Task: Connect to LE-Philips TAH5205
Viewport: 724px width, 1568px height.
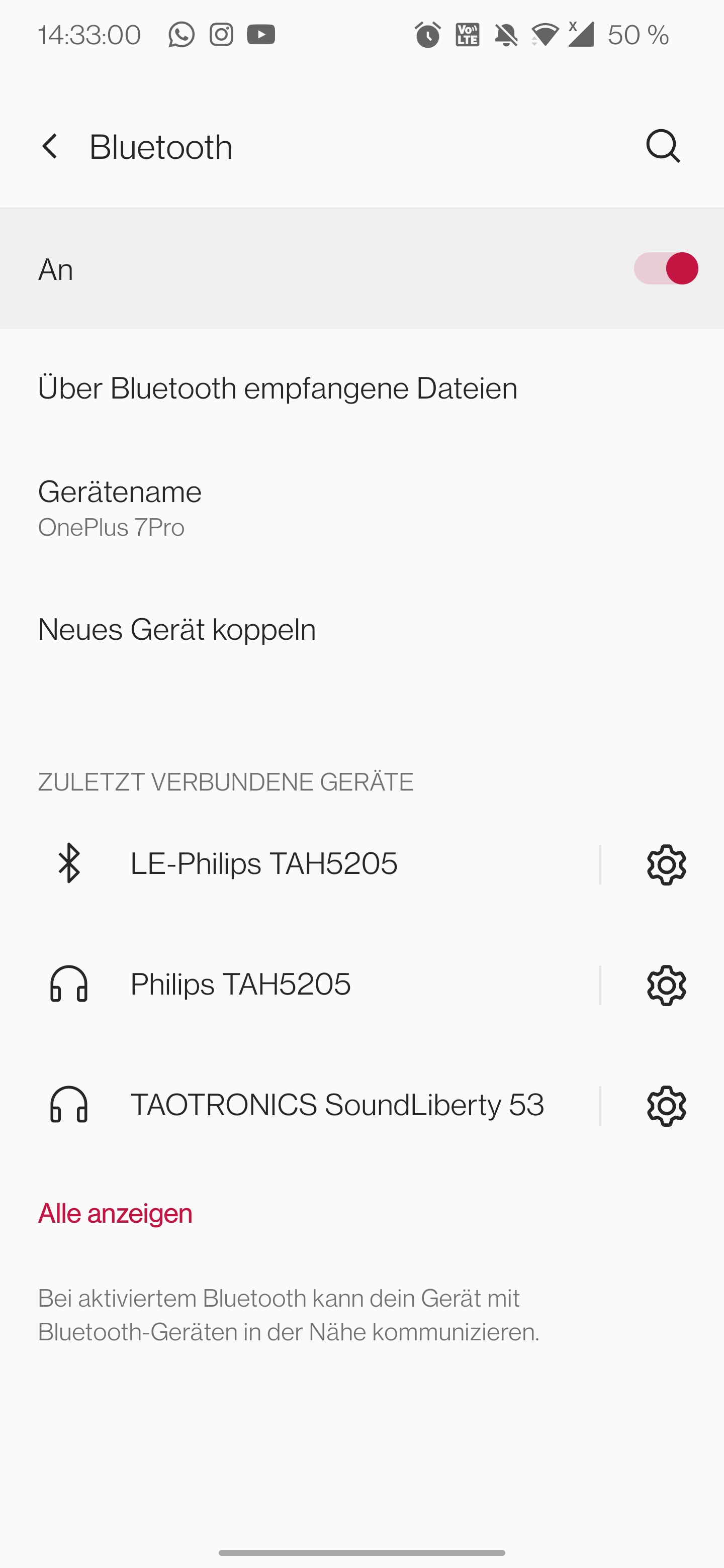Action: [263, 864]
